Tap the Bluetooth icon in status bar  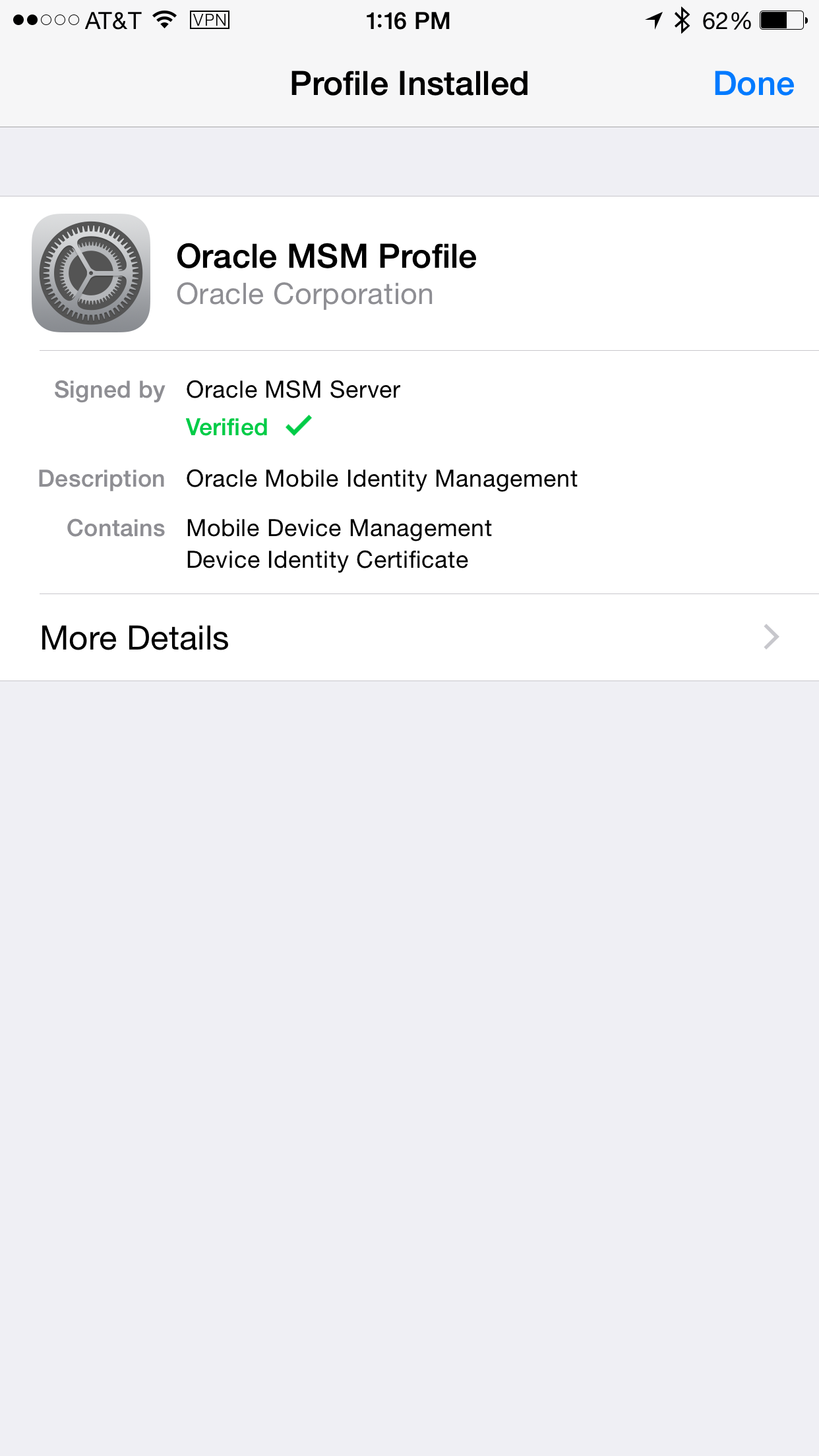(x=682, y=20)
